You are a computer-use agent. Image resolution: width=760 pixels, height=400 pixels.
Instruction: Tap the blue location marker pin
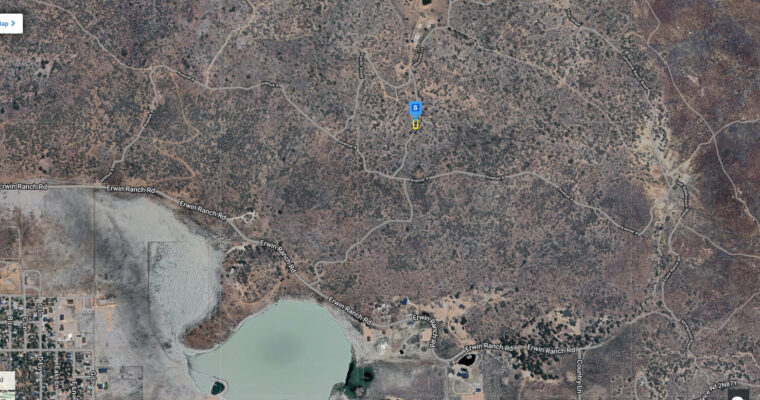point(415,108)
